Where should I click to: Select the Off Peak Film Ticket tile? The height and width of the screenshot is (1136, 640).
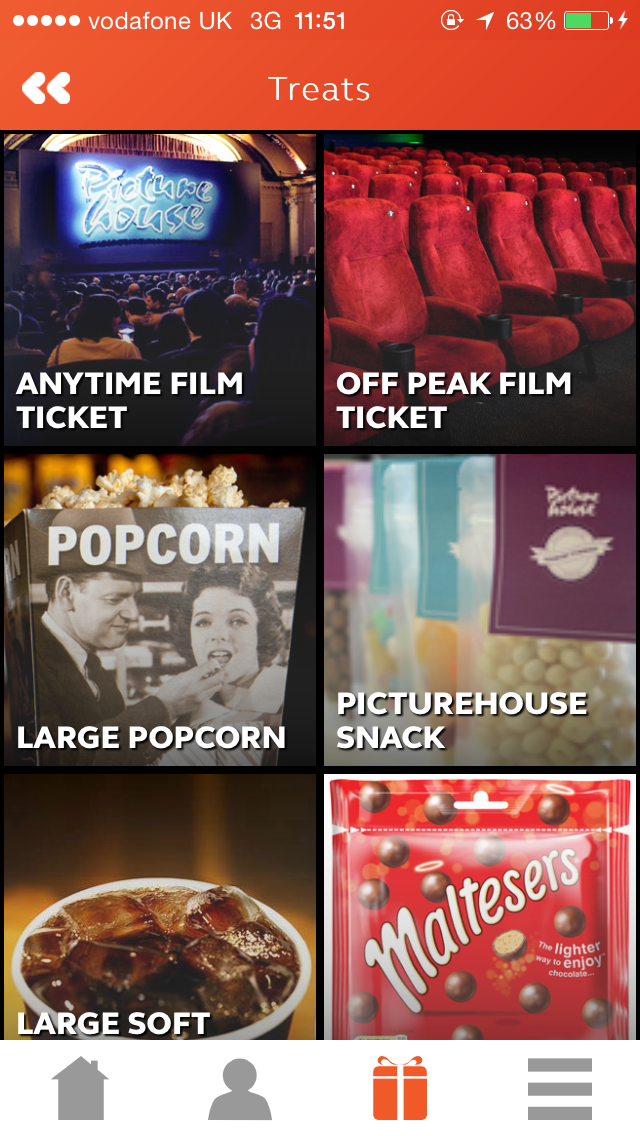click(480, 290)
